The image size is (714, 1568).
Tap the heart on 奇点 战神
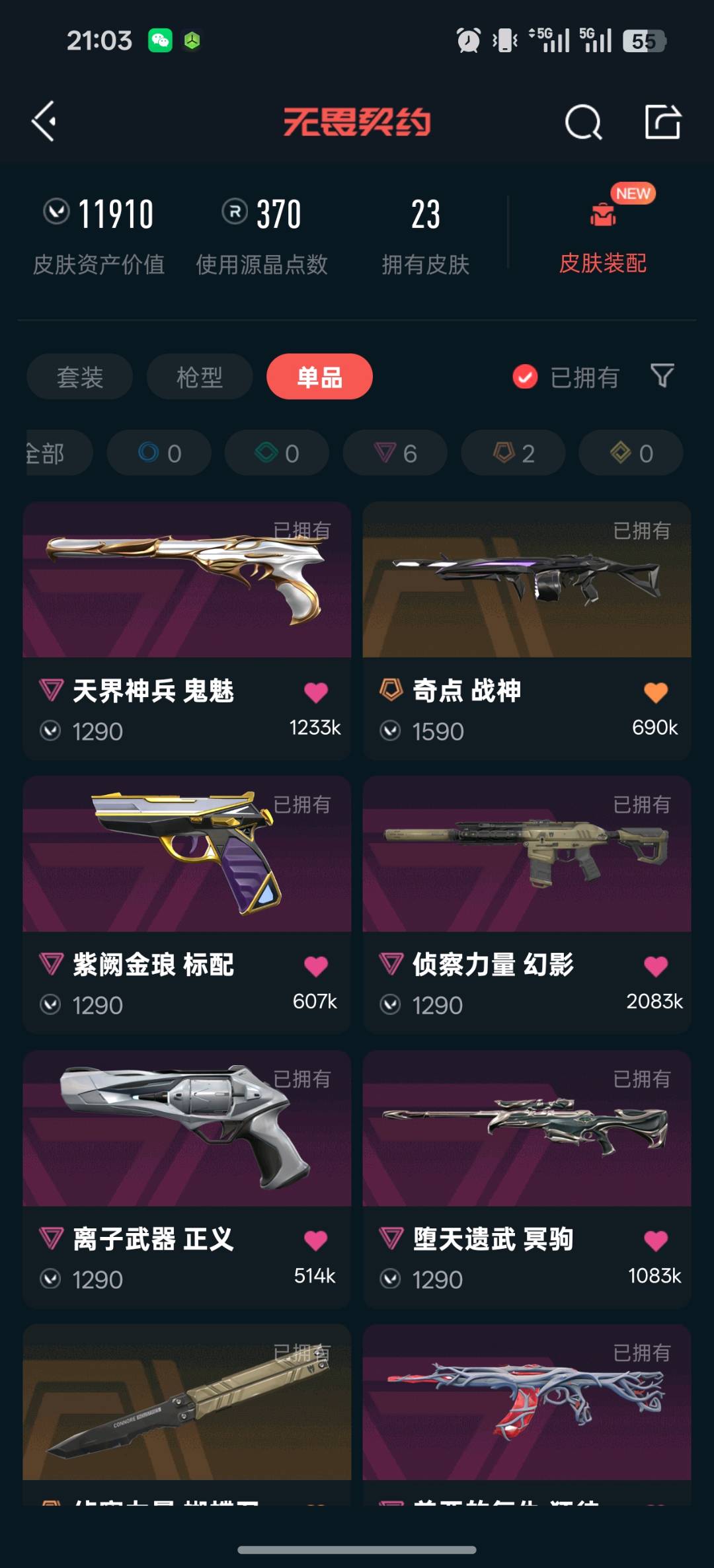click(656, 692)
